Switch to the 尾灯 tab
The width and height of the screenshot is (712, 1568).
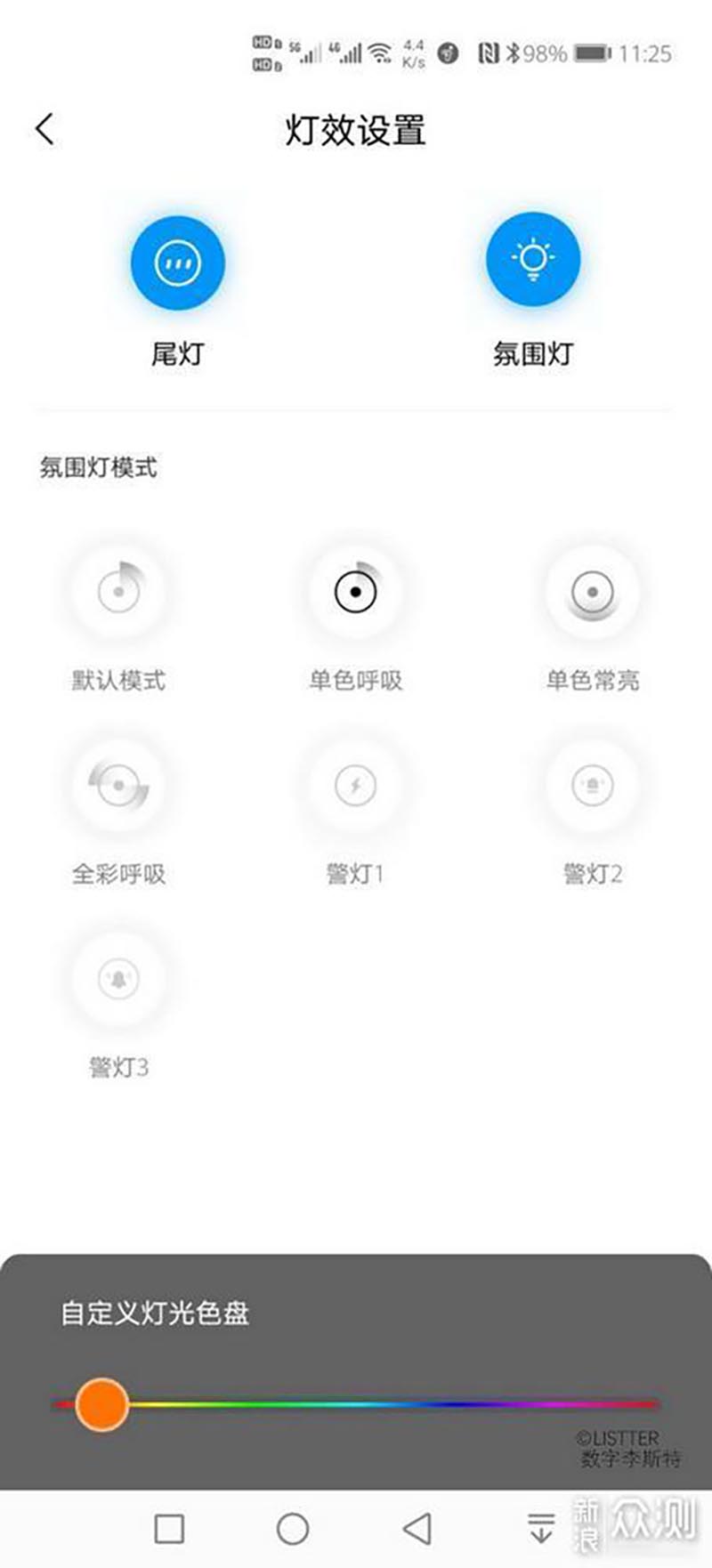point(177,263)
